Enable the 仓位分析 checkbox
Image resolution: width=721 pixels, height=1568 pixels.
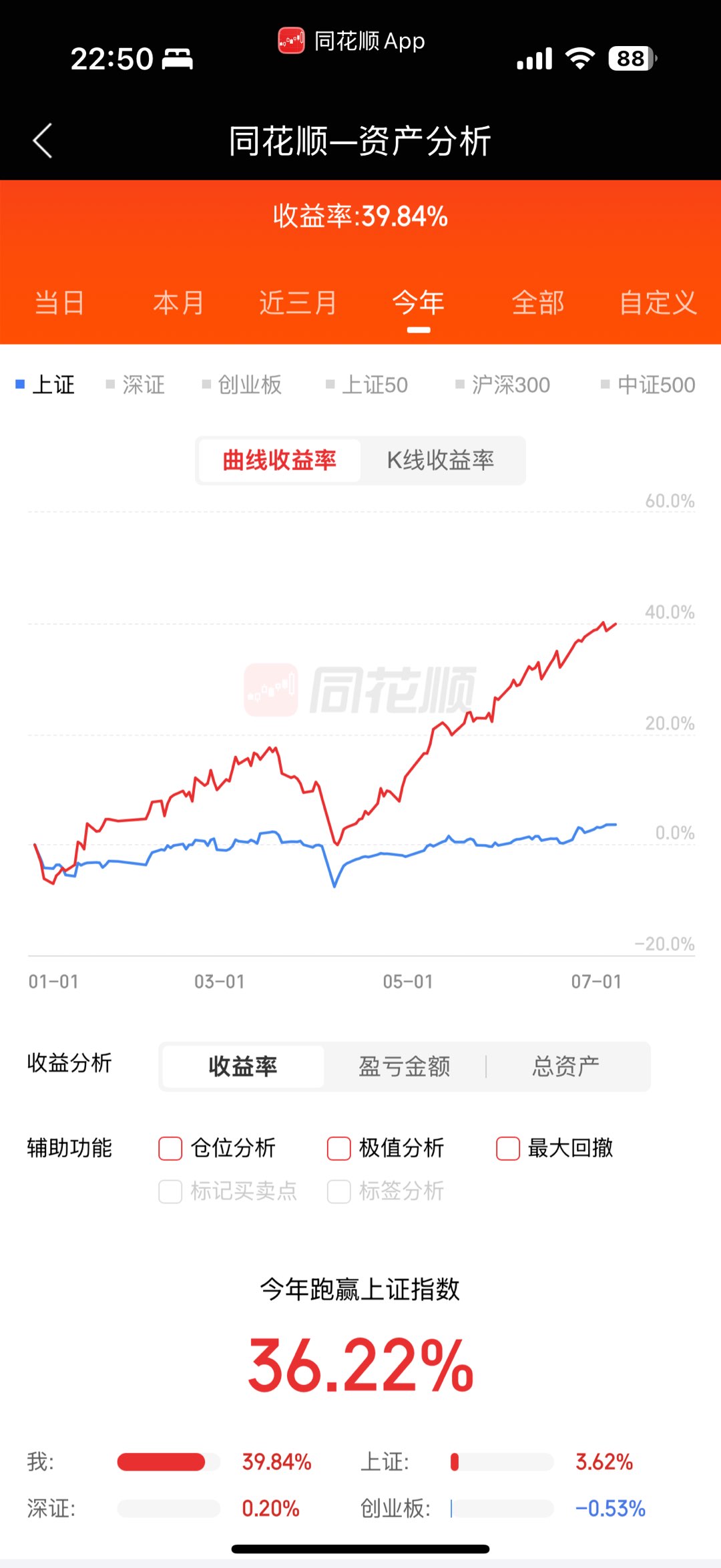217,1148
